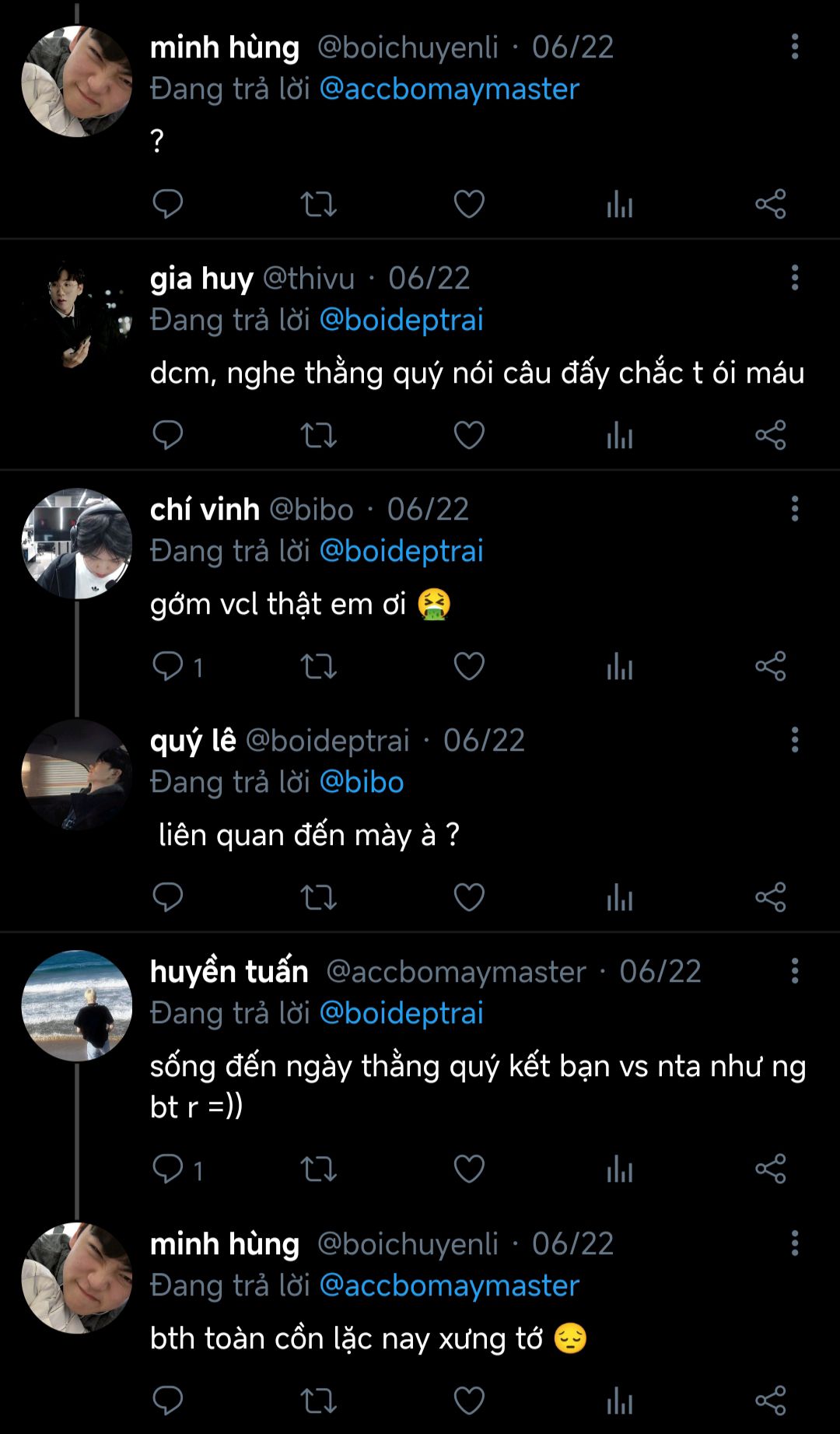Viewport: 840px width, 1434px height.
Task: Share minh hùng's "bth toàn cồn lặc" reply
Action: (770, 1401)
